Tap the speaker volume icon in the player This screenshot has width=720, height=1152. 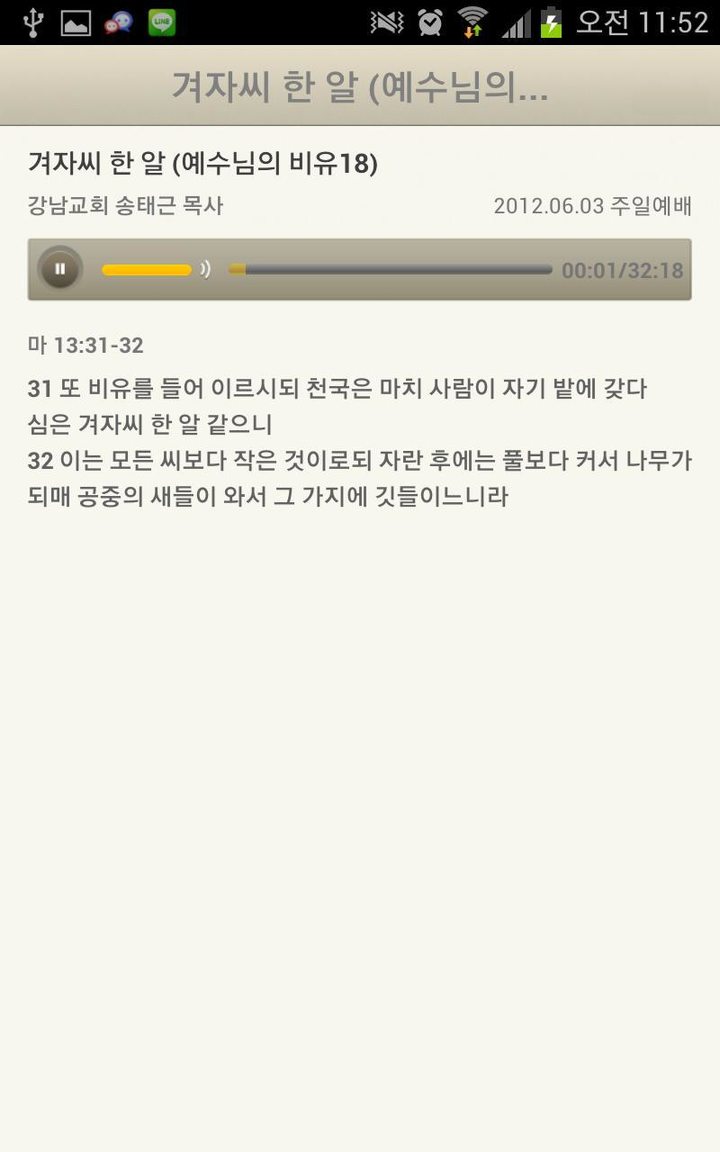click(x=207, y=268)
